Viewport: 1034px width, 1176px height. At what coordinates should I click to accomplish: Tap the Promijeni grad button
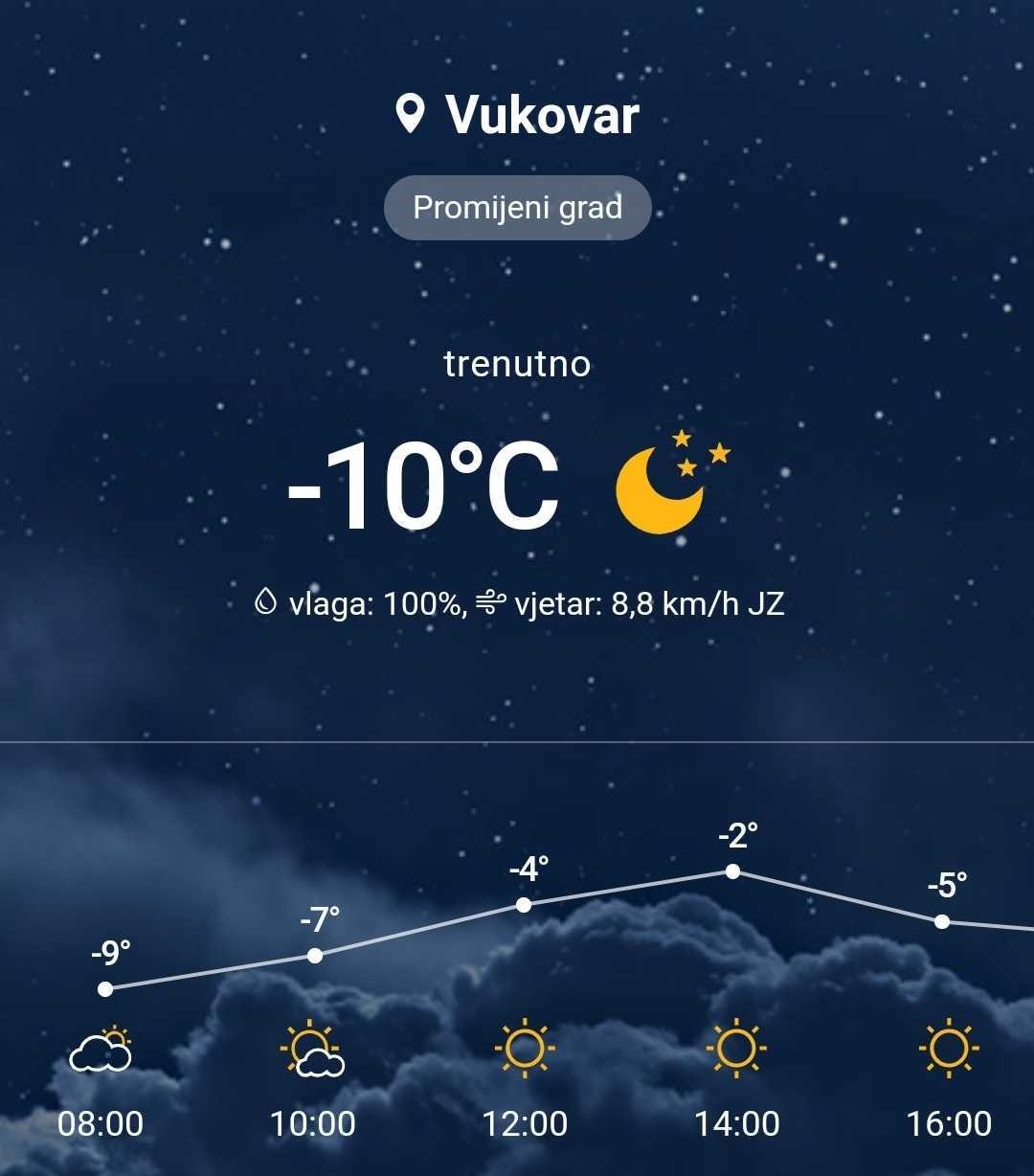tap(517, 208)
